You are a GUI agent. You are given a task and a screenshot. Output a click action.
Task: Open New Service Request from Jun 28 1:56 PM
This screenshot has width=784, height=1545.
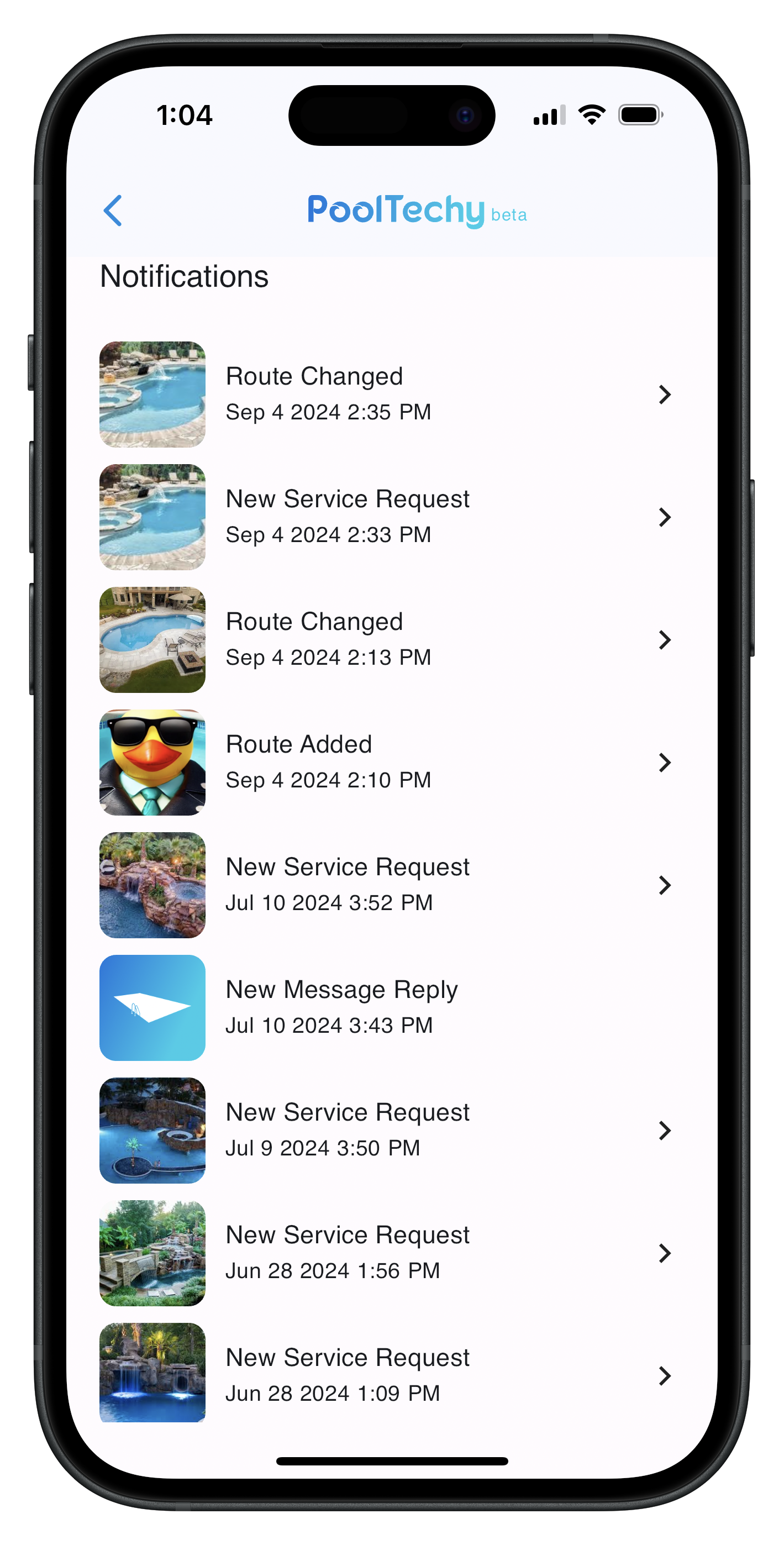pyautogui.click(x=384, y=1252)
